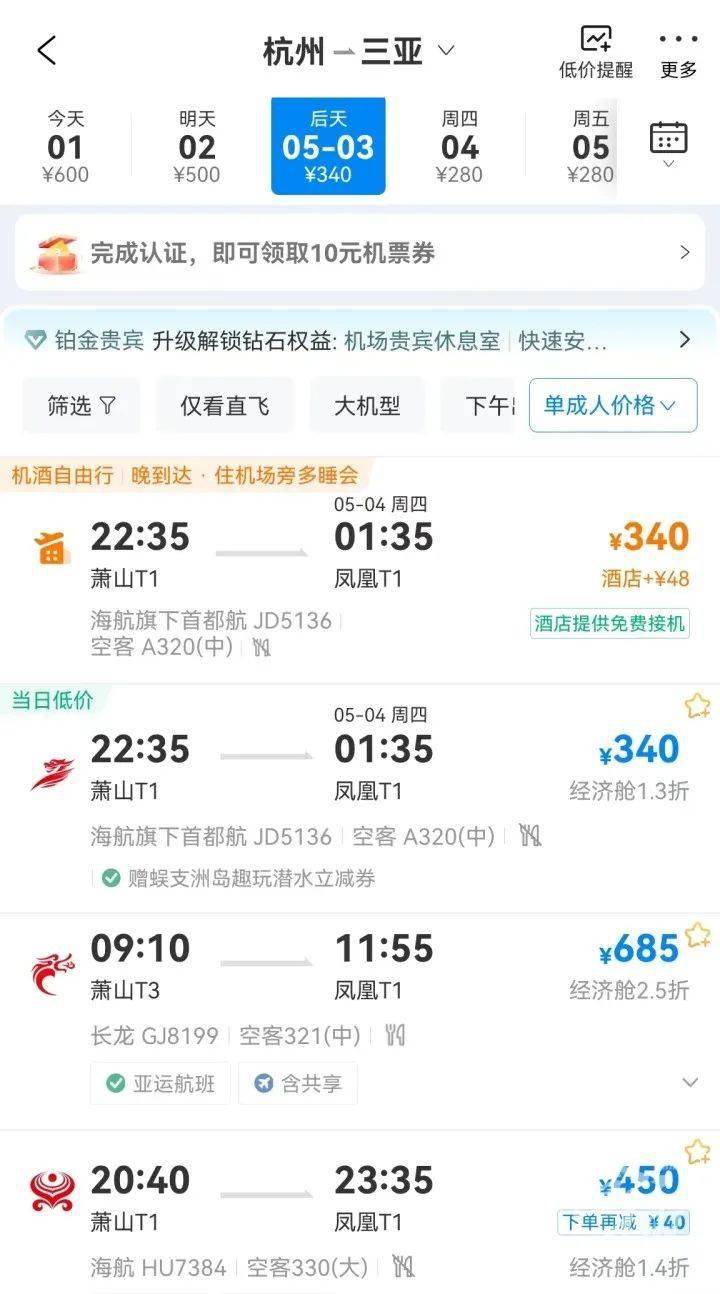Select the 长龙 GJ8199 09:10 flight

360,990
